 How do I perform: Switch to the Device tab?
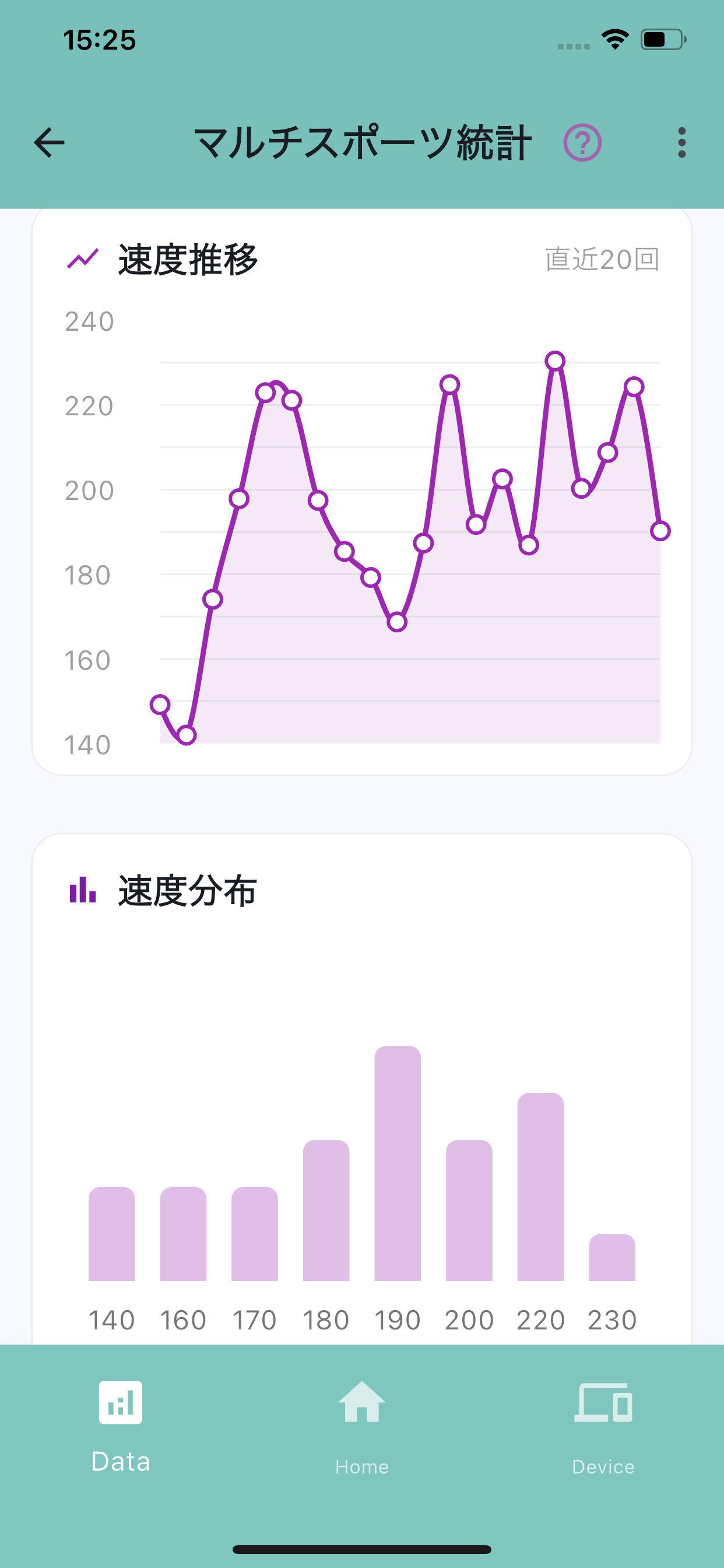pos(603,1427)
